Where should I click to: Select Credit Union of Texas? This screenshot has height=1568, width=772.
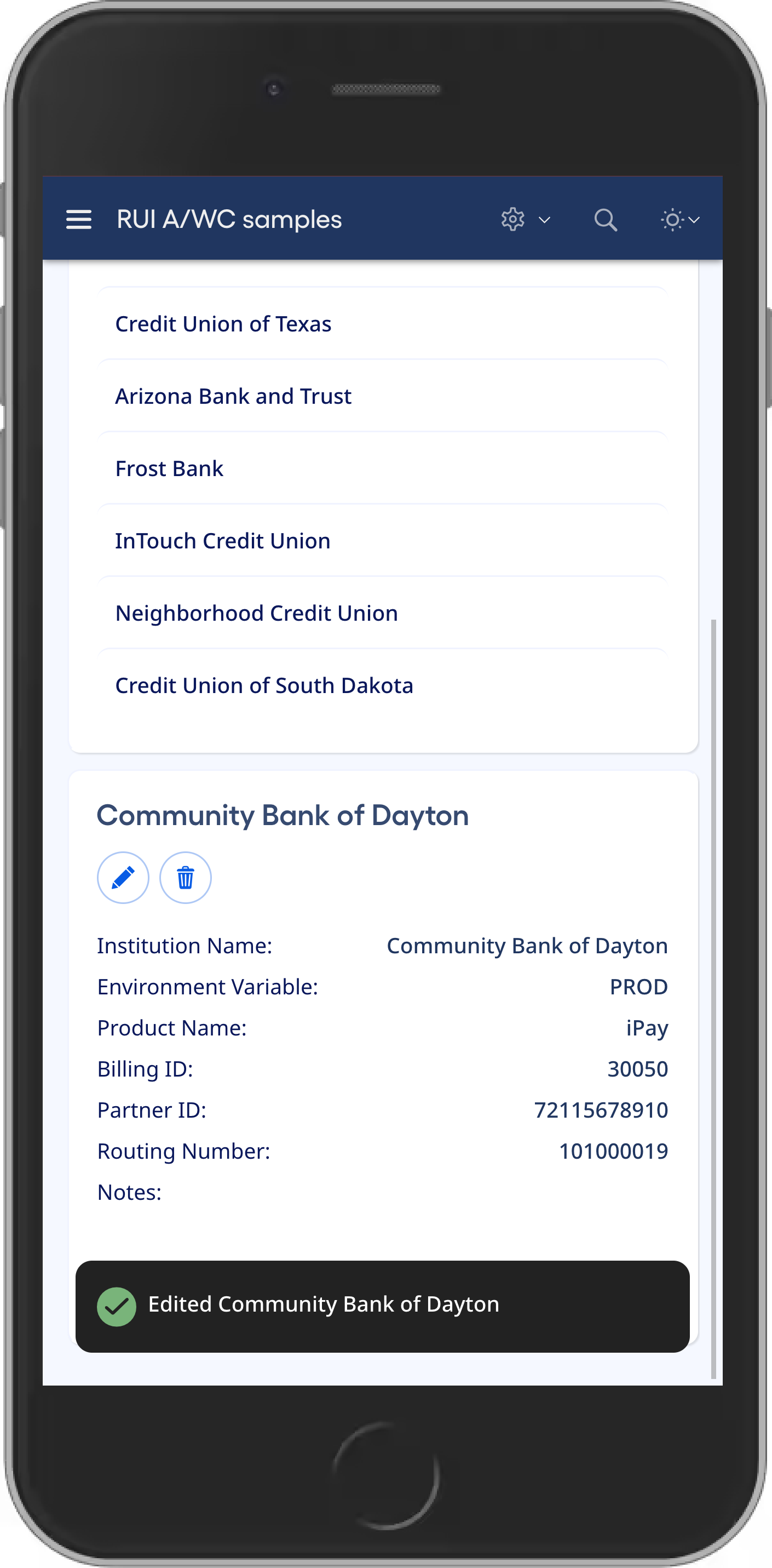point(223,324)
